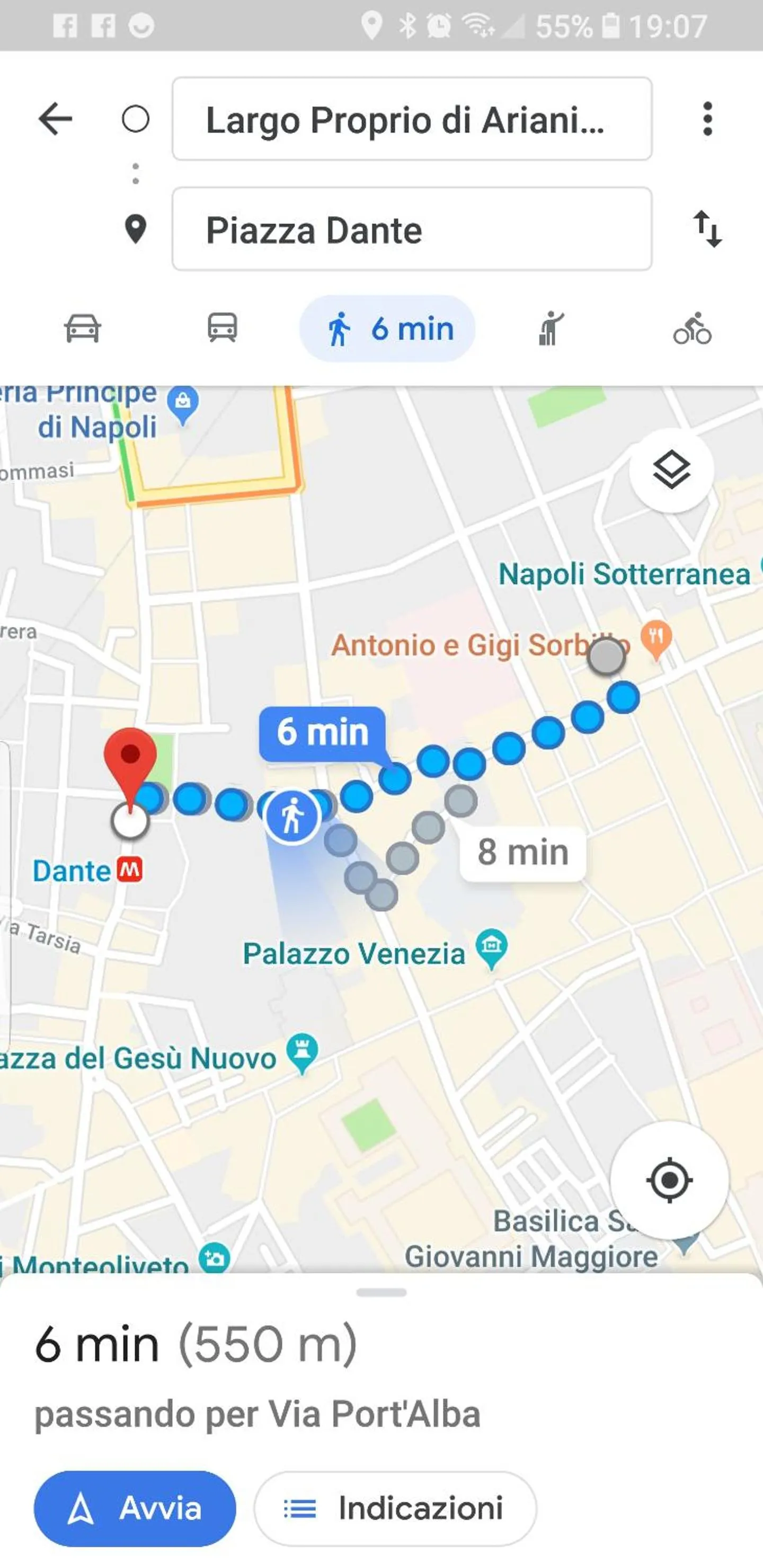Tap the Piazza Dante destination field
763x1568 pixels.
click(411, 231)
